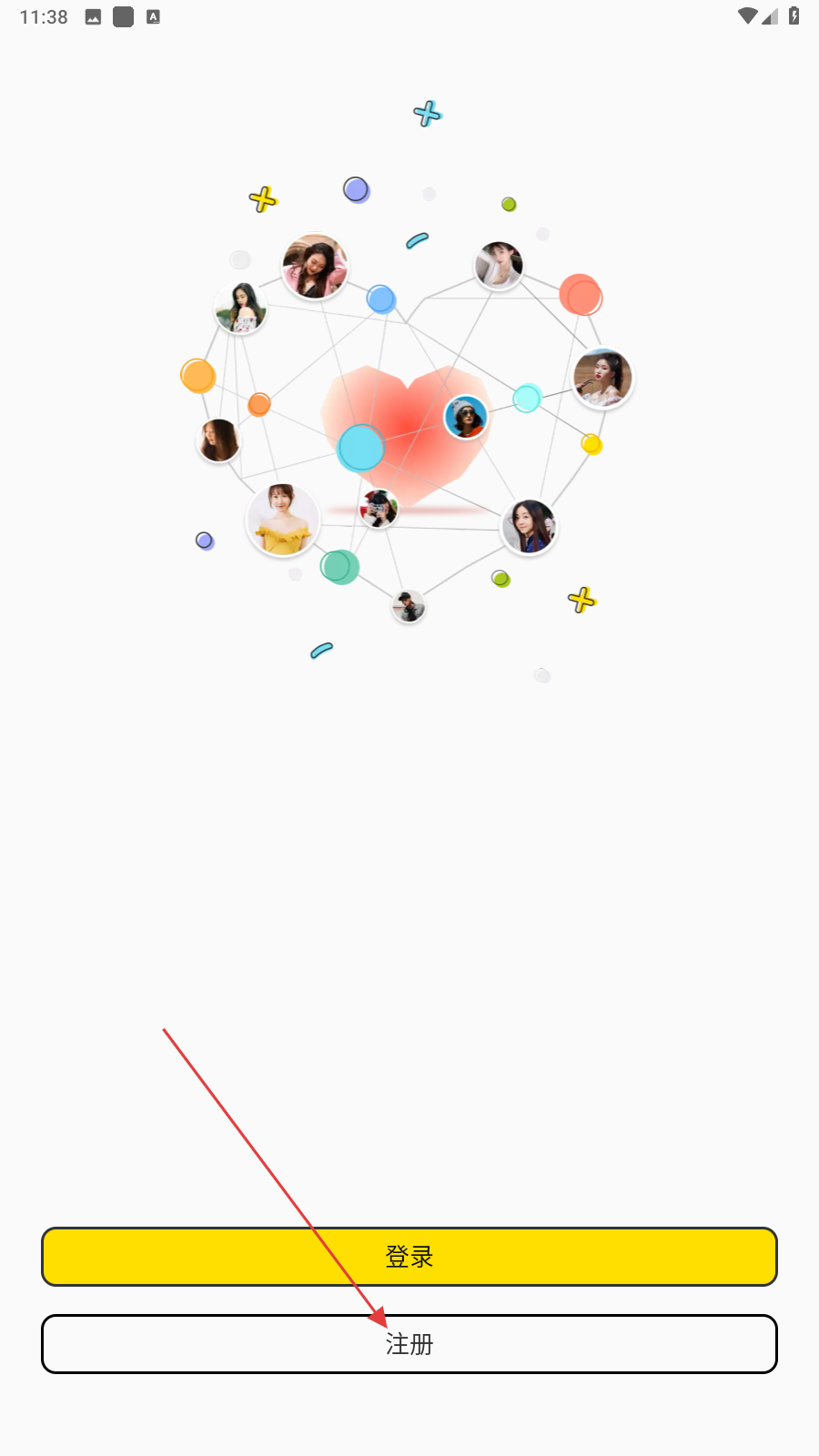819x1456 pixels.
Task: Tap the yellow 登录 login button
Action: click(409, 1257)
